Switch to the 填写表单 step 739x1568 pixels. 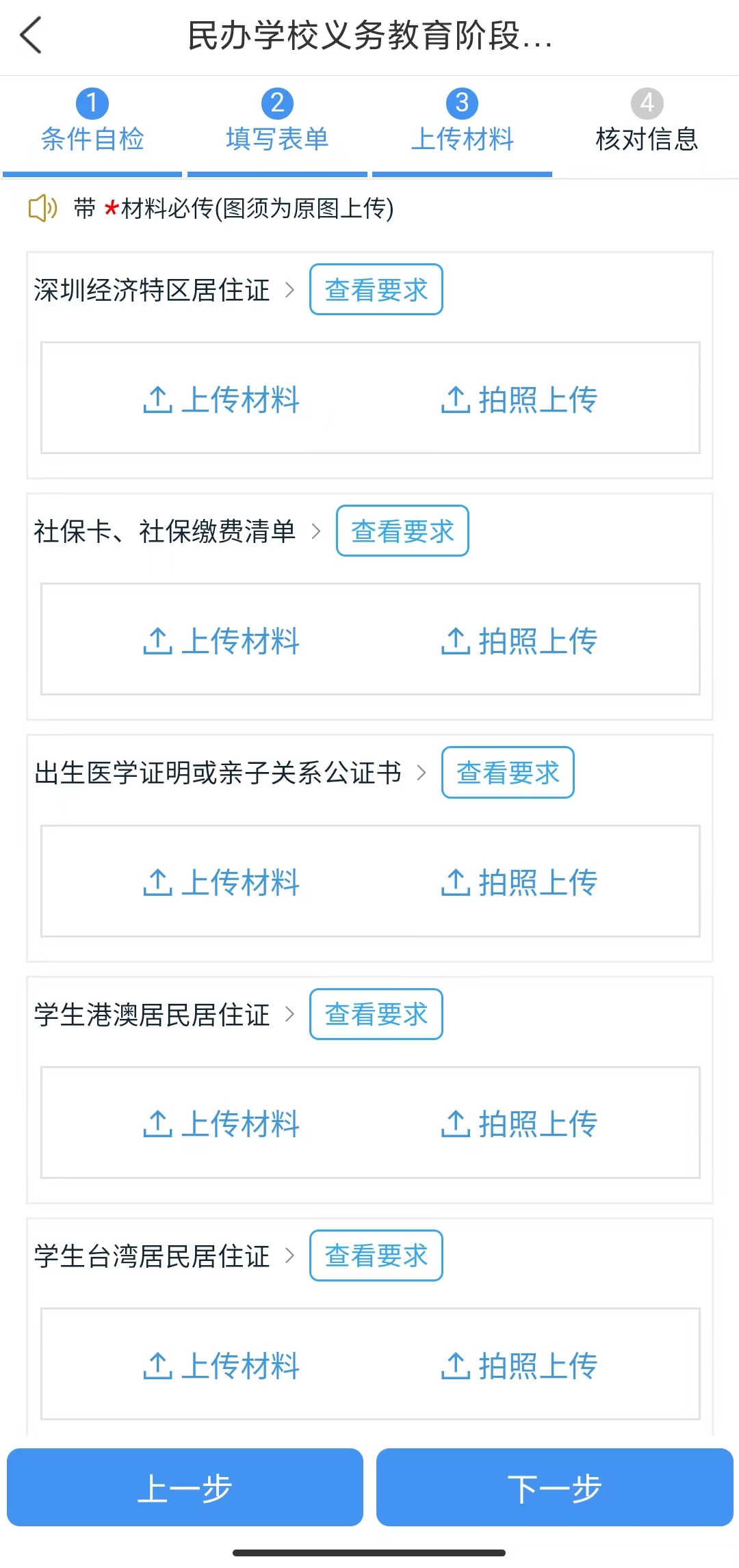[277, 123]
